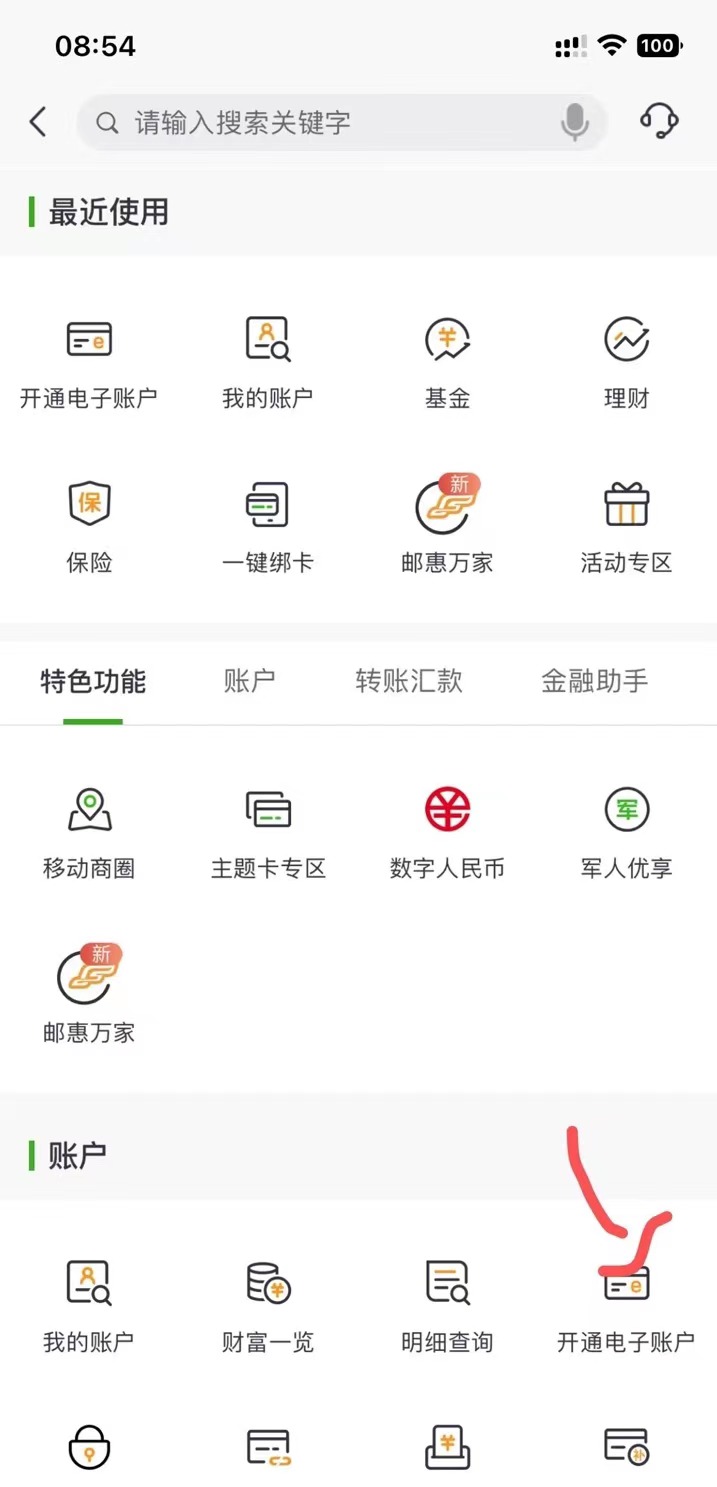The image size is (717, 1487).
Task: Launch 一键绑卡
Action: 268,526
